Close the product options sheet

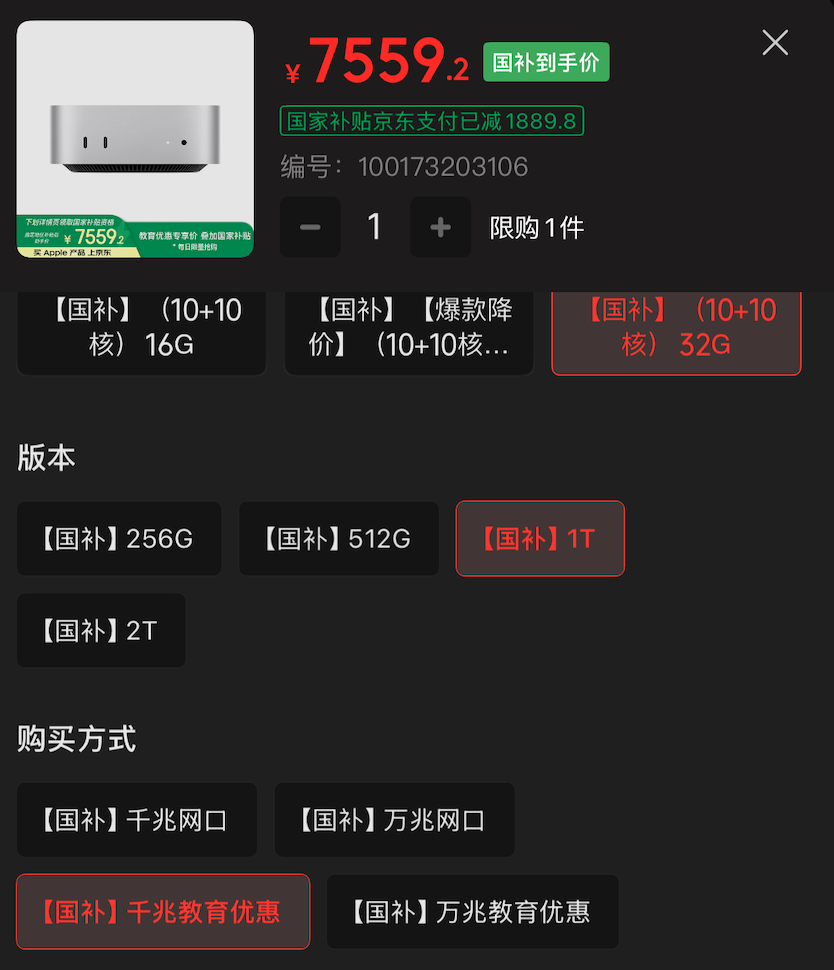click(x=775, y=42)
